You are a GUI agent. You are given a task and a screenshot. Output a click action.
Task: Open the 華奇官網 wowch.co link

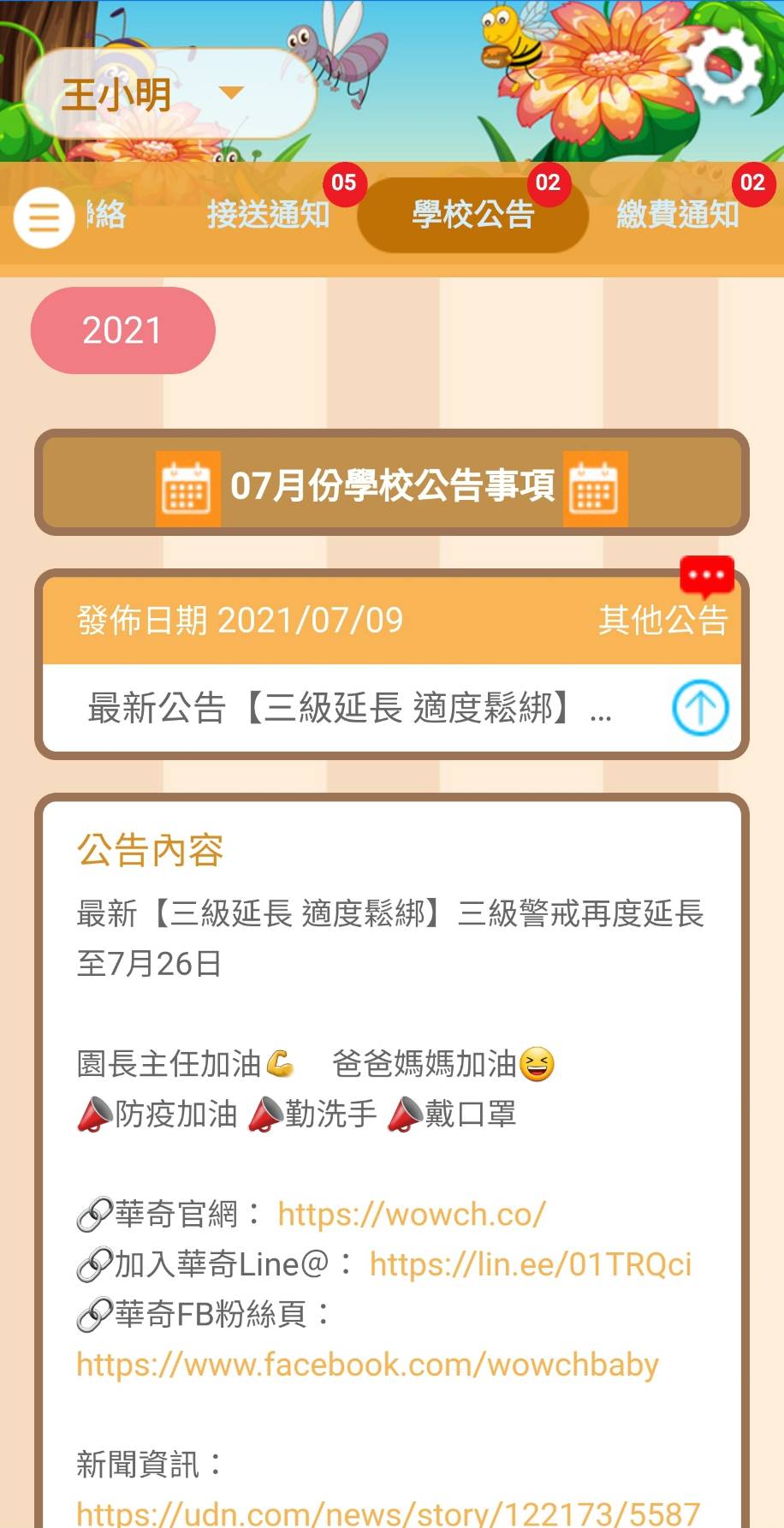[411, 1214]
